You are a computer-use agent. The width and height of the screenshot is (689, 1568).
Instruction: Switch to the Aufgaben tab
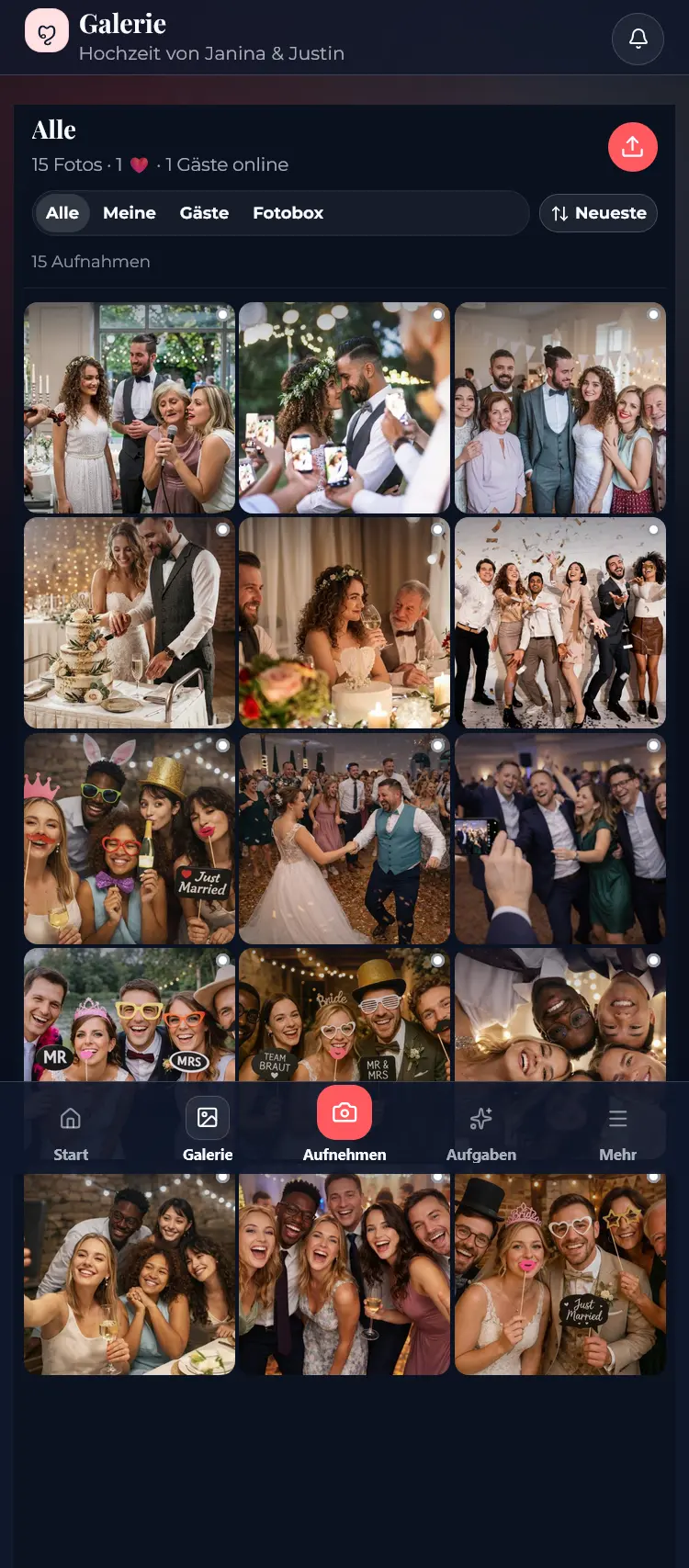tap(481, 1134)
